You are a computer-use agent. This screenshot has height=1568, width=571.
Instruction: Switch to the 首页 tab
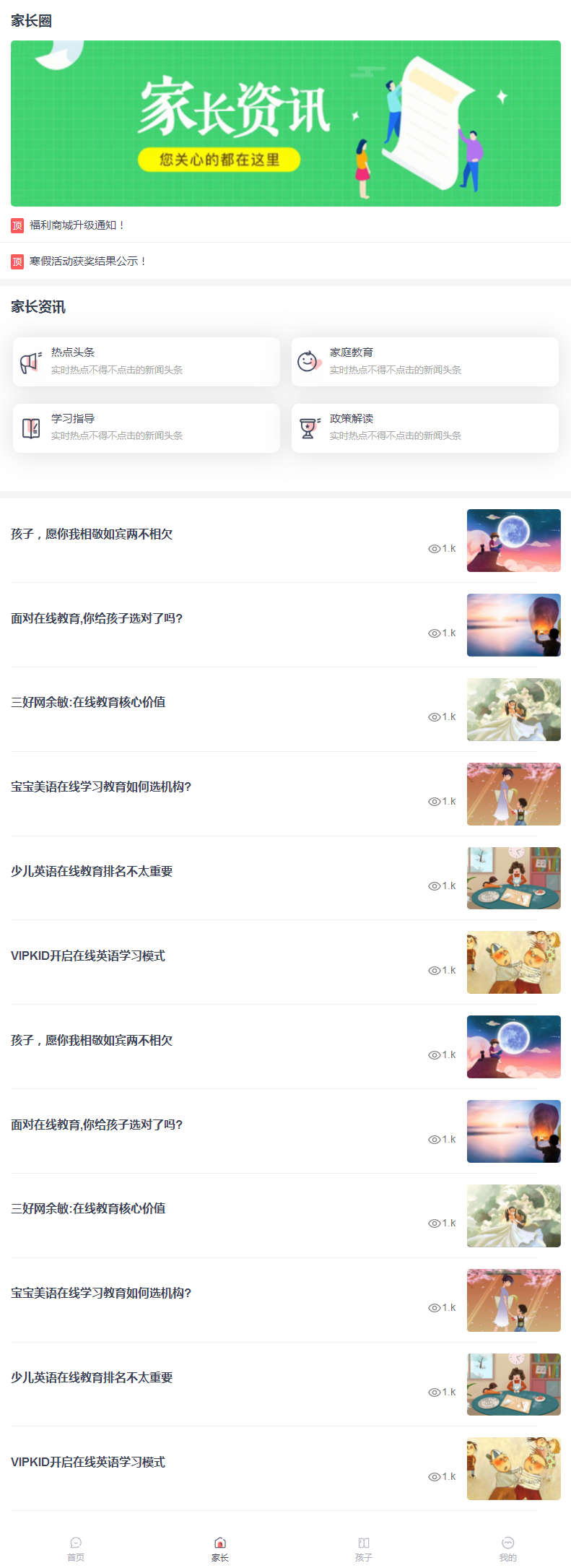(76, 1549)
